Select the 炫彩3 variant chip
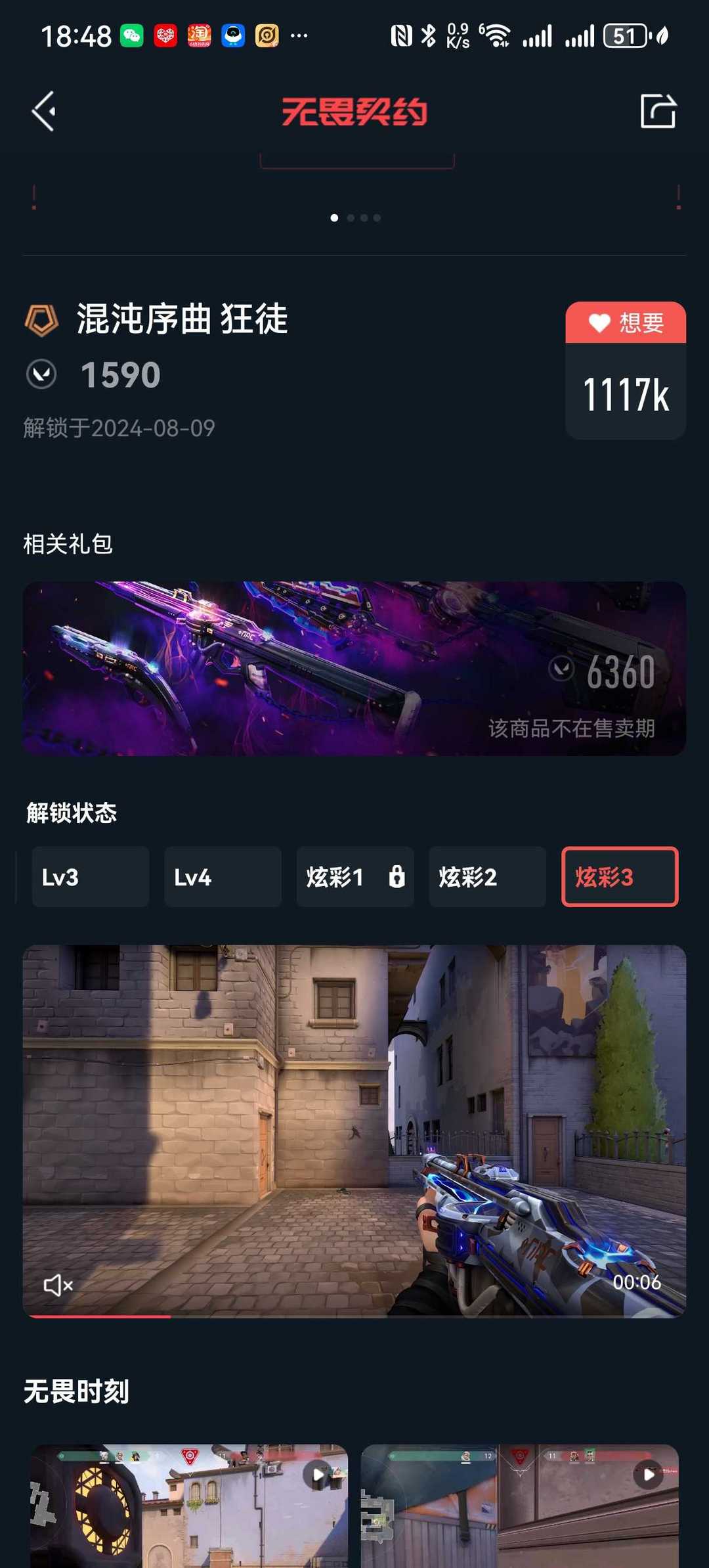Image resolution: width=709 pixels, height=1568 pixels. click(x=620, y=877)
